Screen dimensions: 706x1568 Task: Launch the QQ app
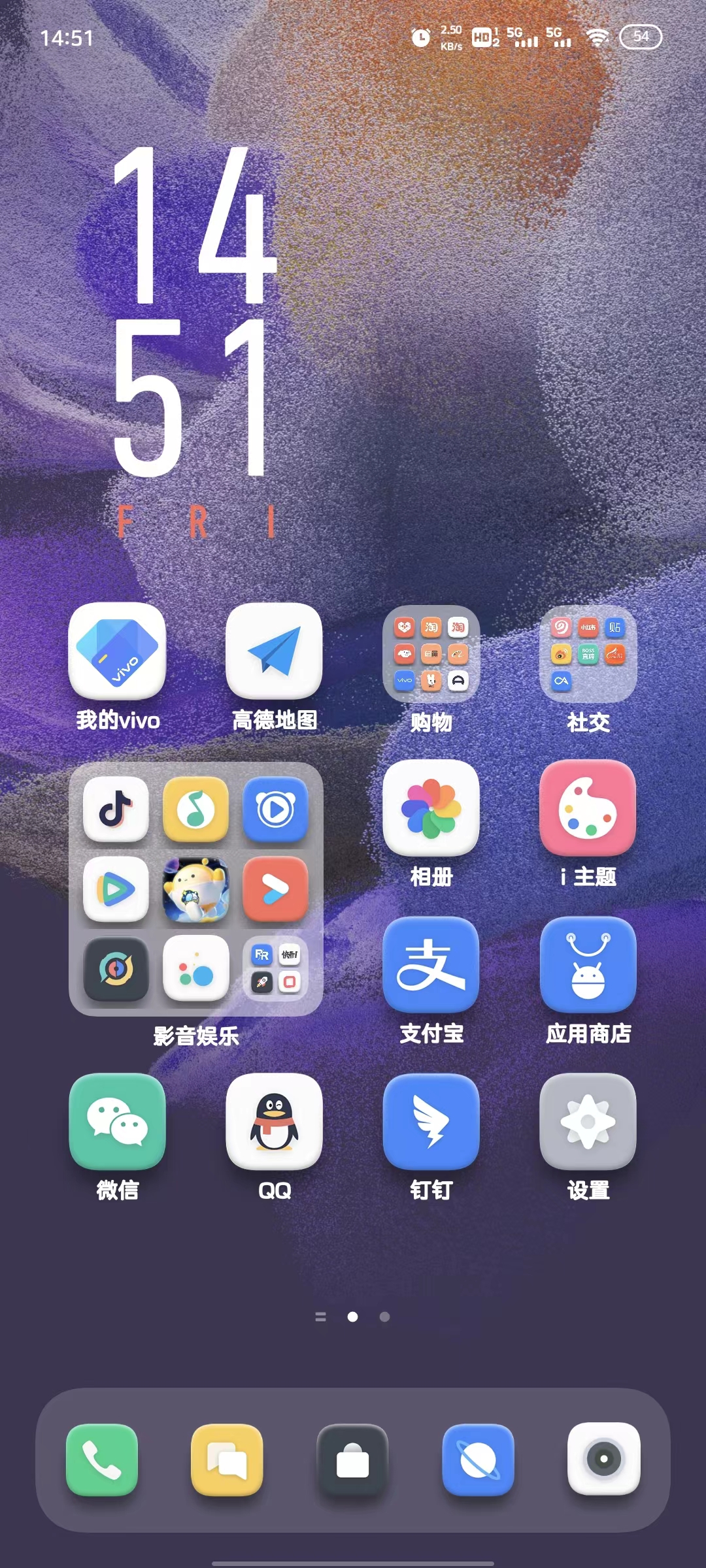tap(274, 1122)
